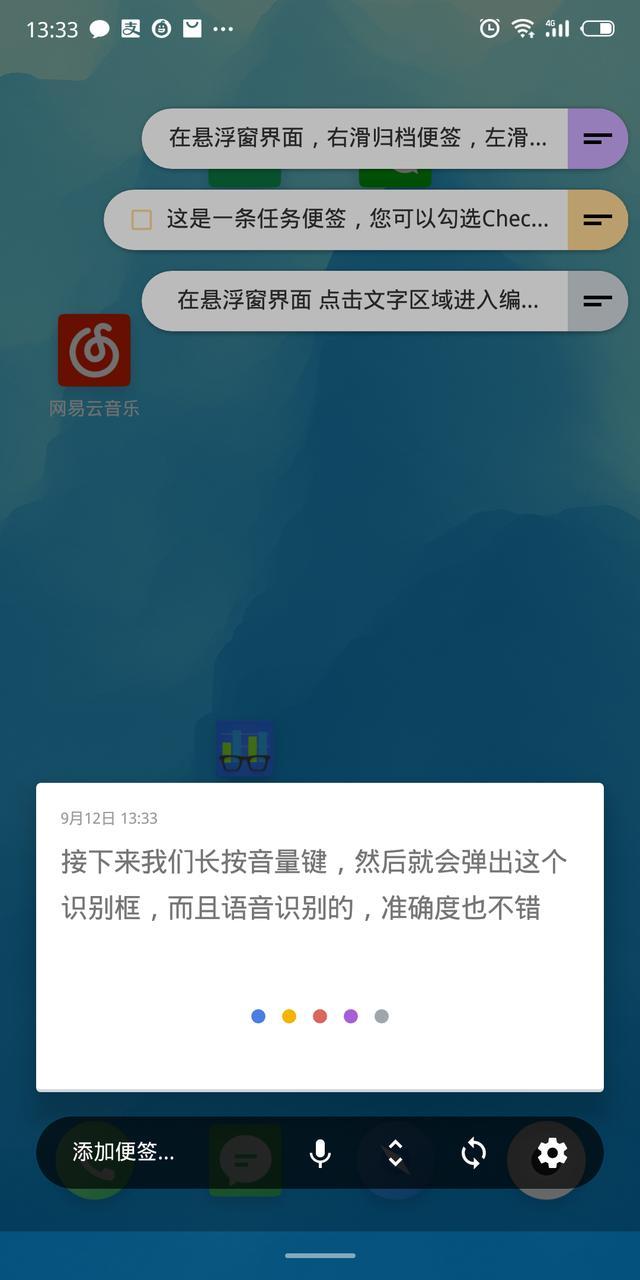Tap the purple handle on the first note
The image size is (640, 1280).
pyautogui.click(x=597, y=138)
